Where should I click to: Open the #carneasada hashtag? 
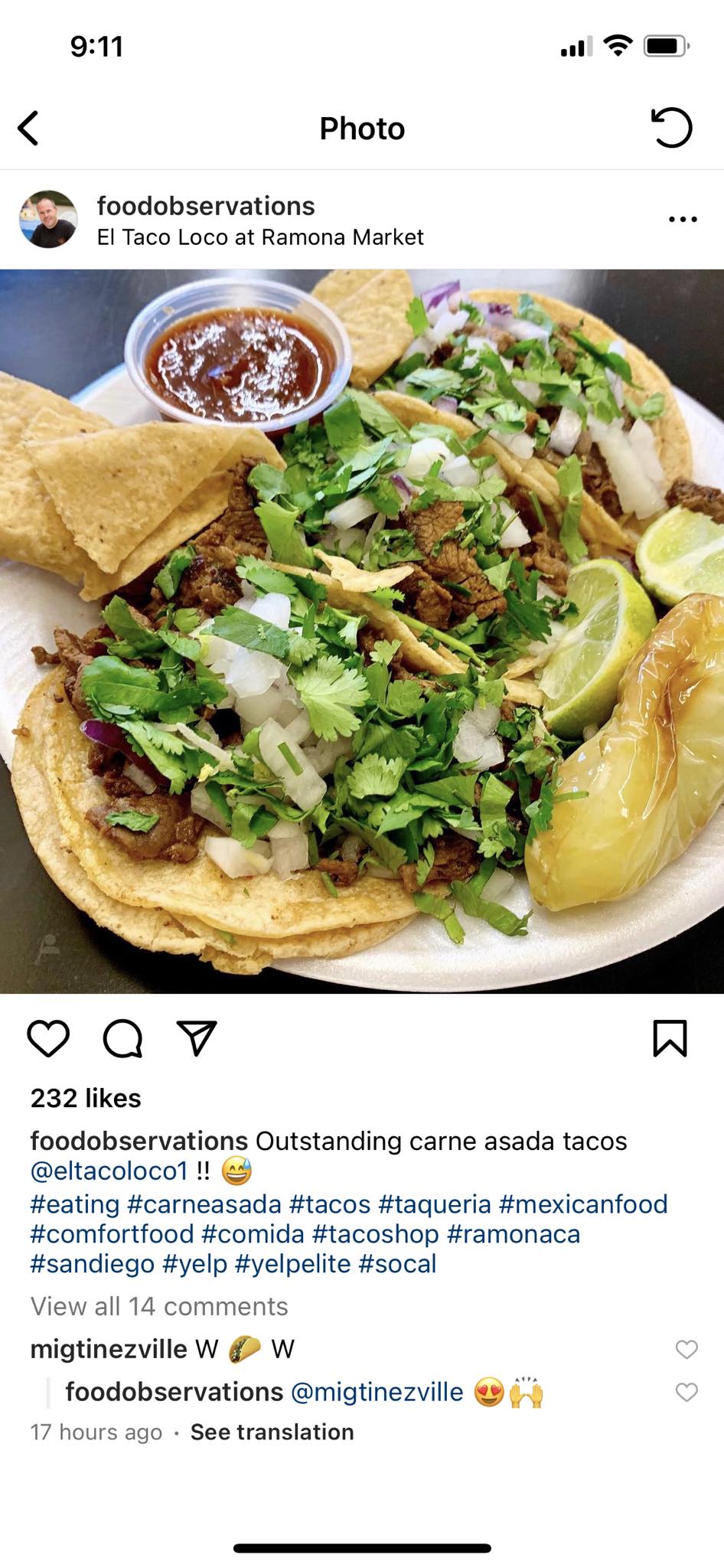[x=204, y=1204]
